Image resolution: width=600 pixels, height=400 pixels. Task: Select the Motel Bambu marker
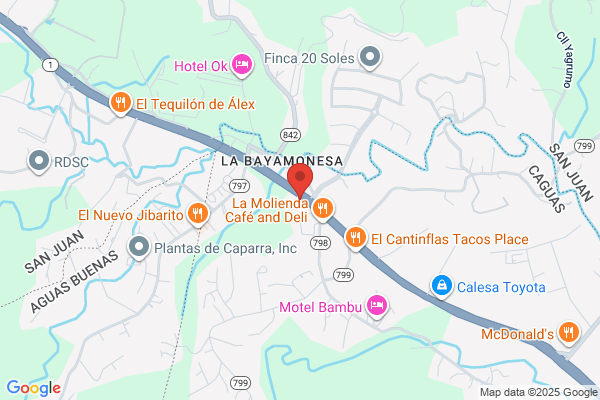tap(377, 306)
